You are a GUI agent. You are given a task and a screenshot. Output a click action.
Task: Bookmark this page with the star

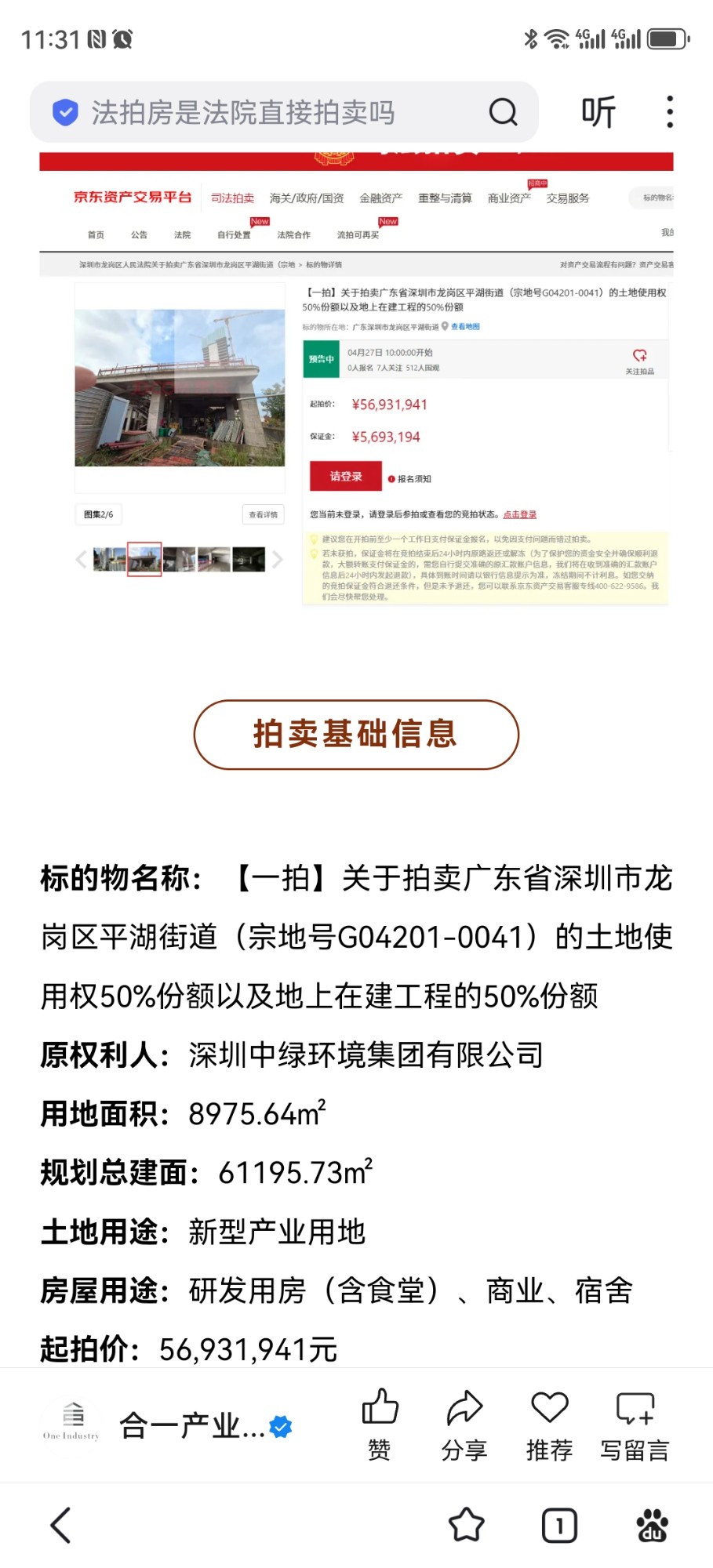tap(467, 1525)
